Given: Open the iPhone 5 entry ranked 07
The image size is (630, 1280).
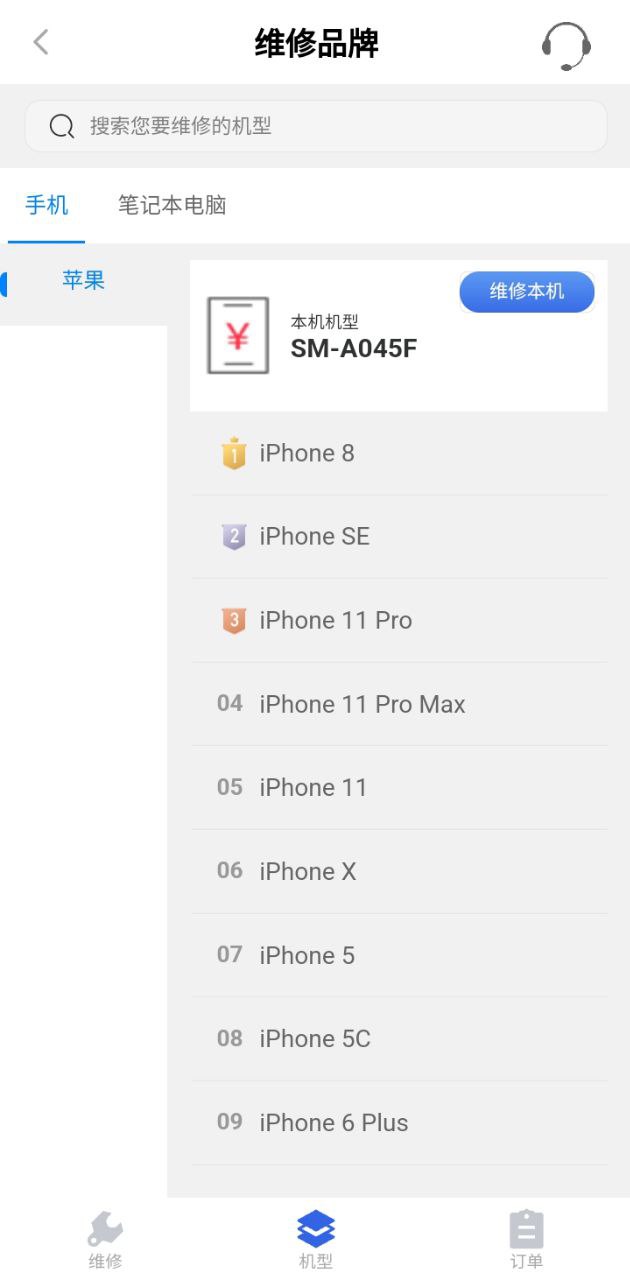Looking at the screenshot, I should pyautogui.click(x=399, y=955).
